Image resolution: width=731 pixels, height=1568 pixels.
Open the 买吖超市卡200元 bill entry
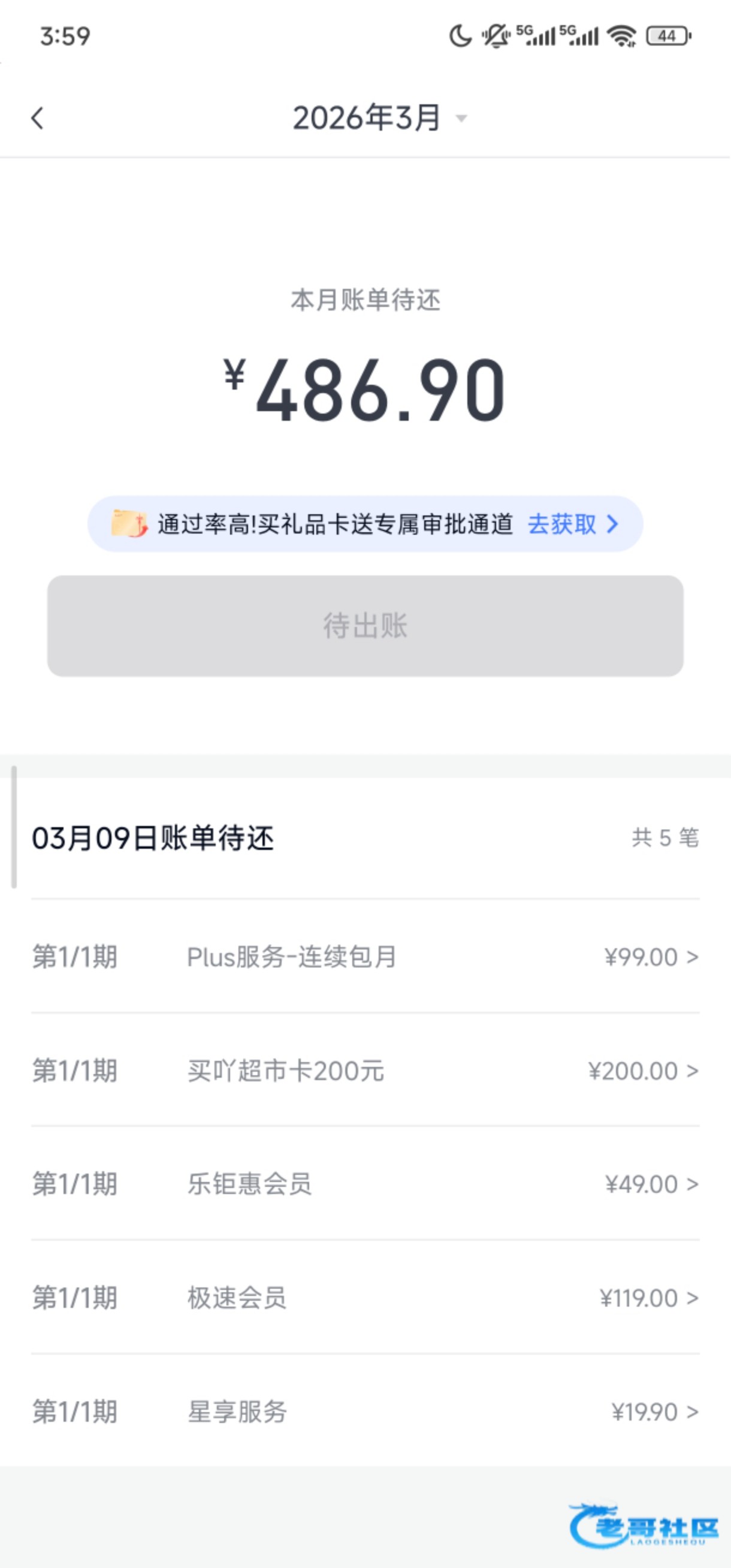(365, 1070)
